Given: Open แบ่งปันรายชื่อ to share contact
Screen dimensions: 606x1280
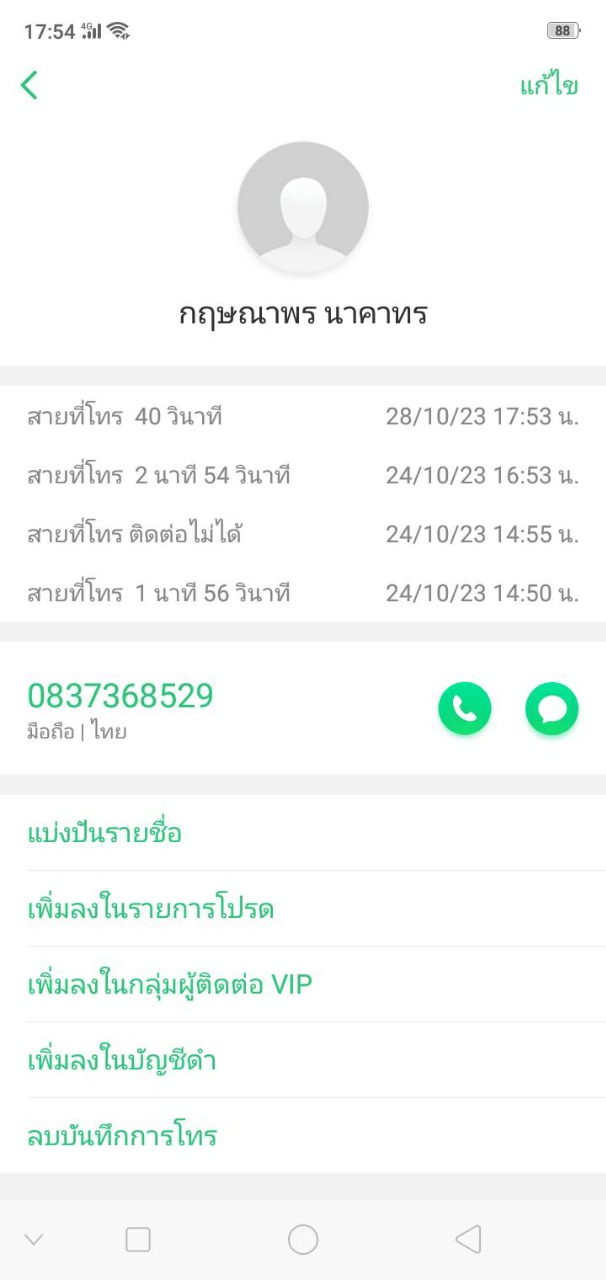Looking at the screenshot, I should coord(105,833).
